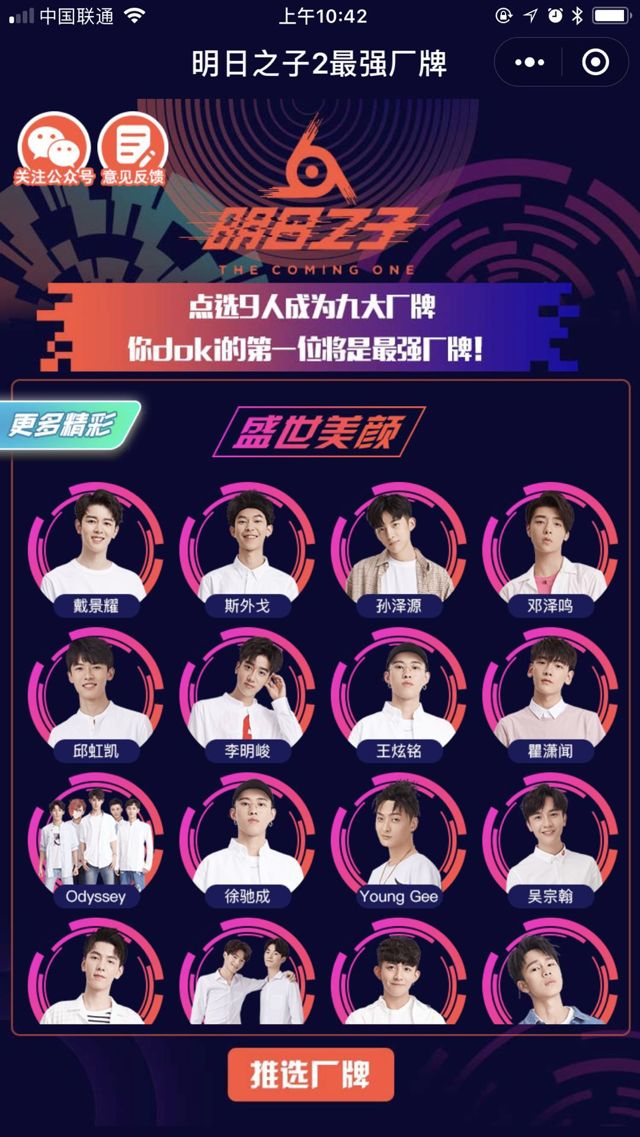Select contestant 王炫铭
Screen dimensions: 640x1137
pos(399,692)
